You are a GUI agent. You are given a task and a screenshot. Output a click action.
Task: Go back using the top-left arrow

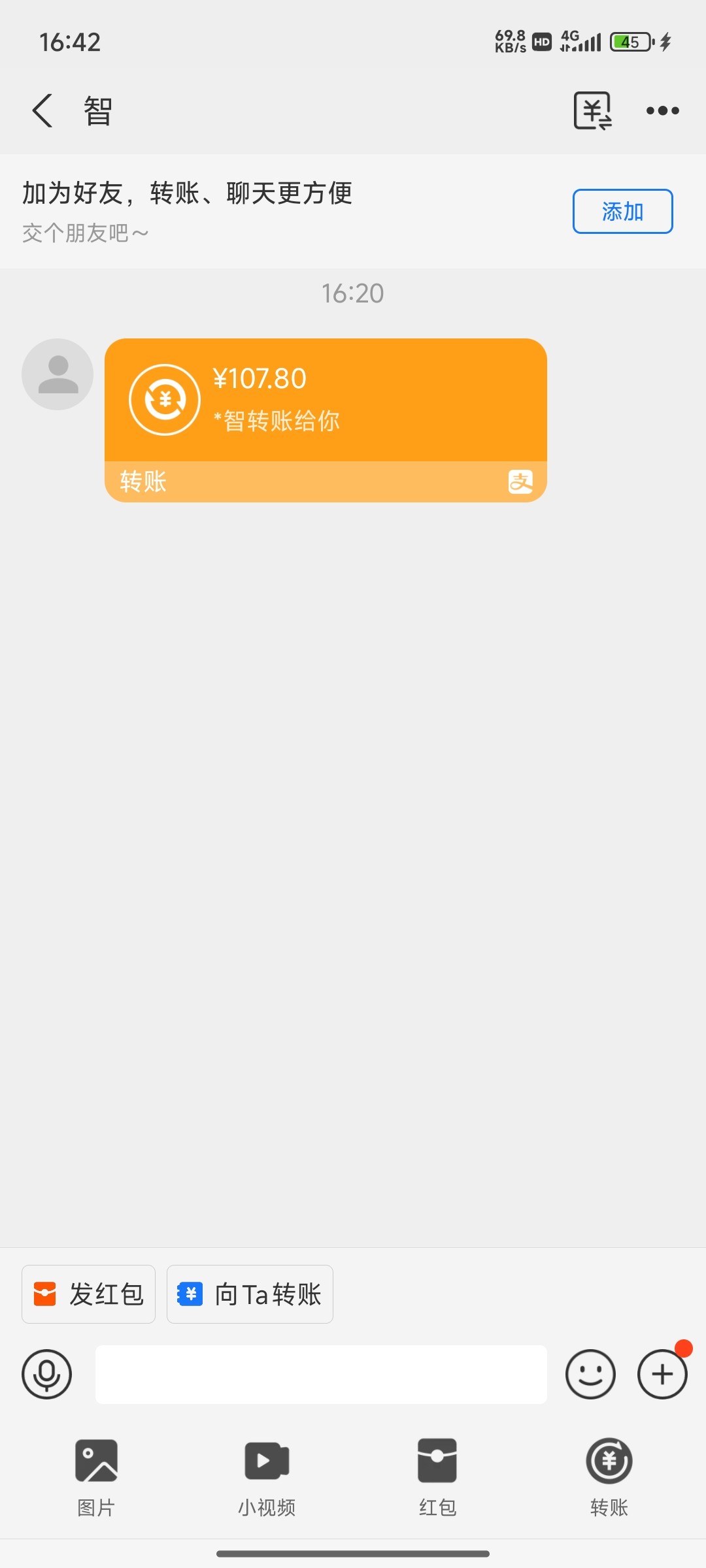click(42, 110)
